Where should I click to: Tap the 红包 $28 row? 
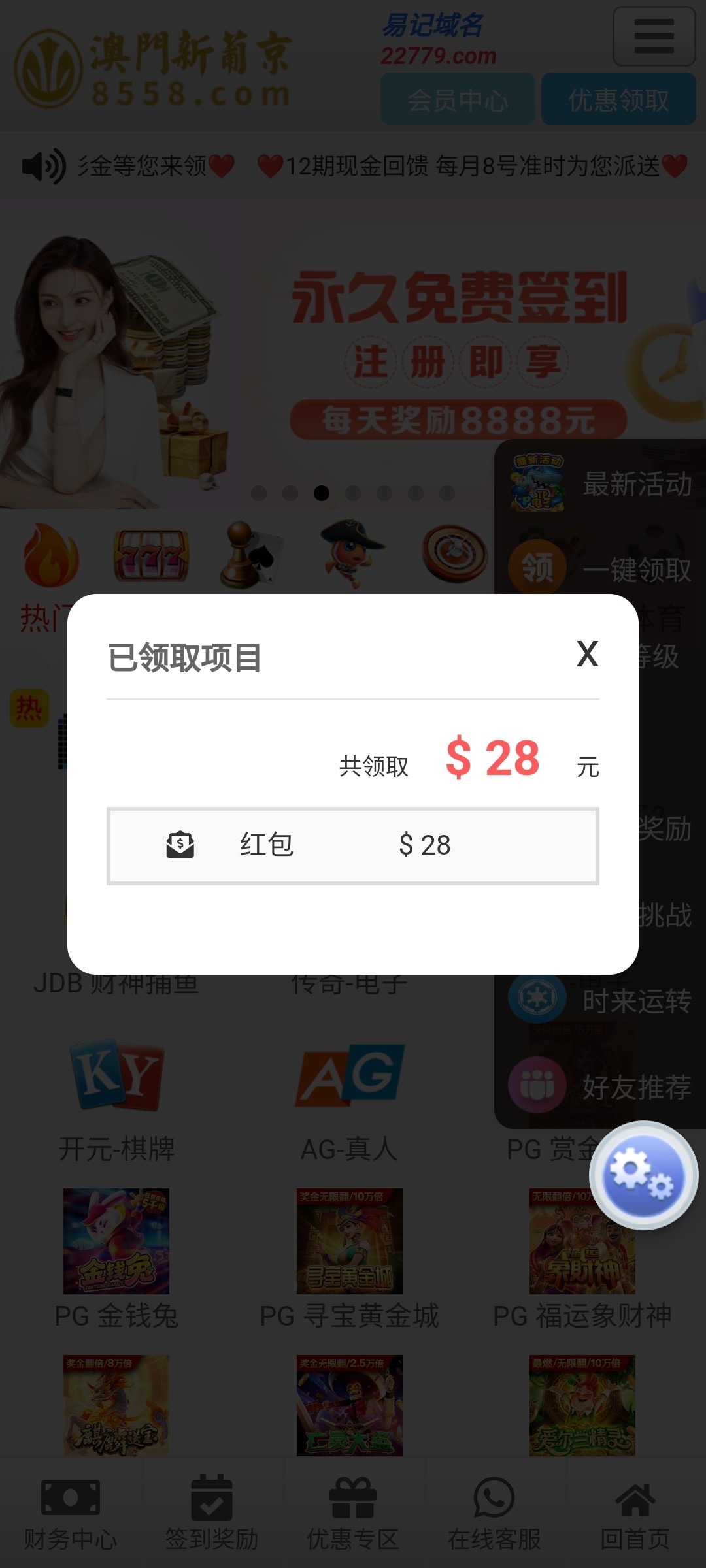(352, 845)
